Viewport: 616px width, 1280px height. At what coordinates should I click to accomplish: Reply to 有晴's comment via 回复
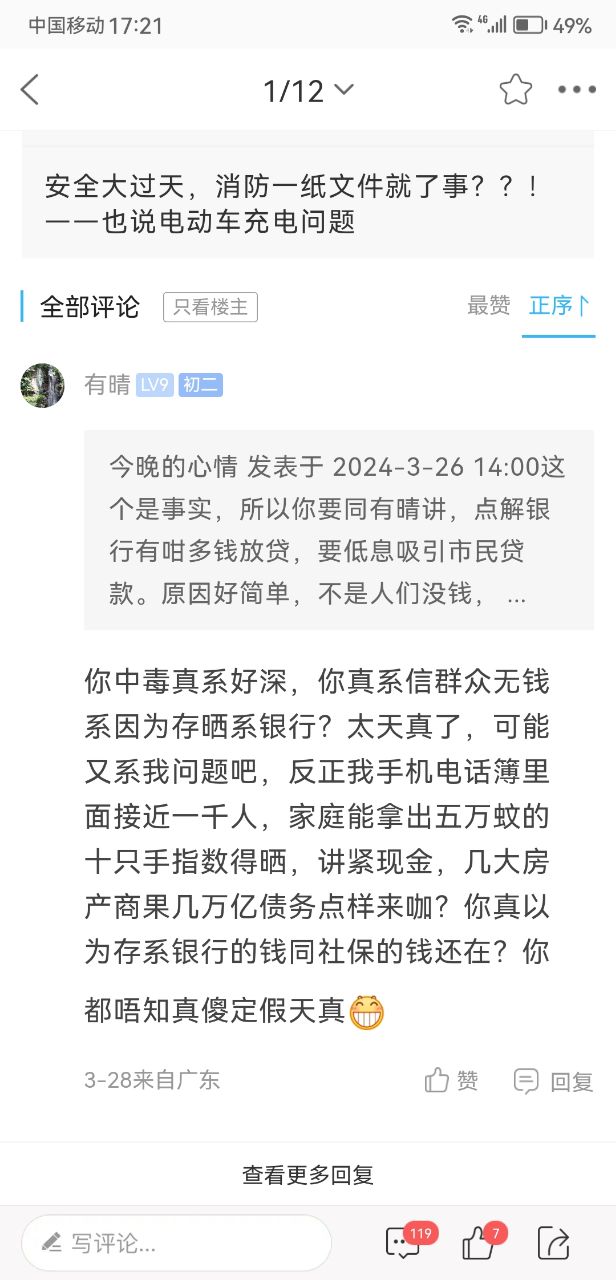(x=553, y=1080)
